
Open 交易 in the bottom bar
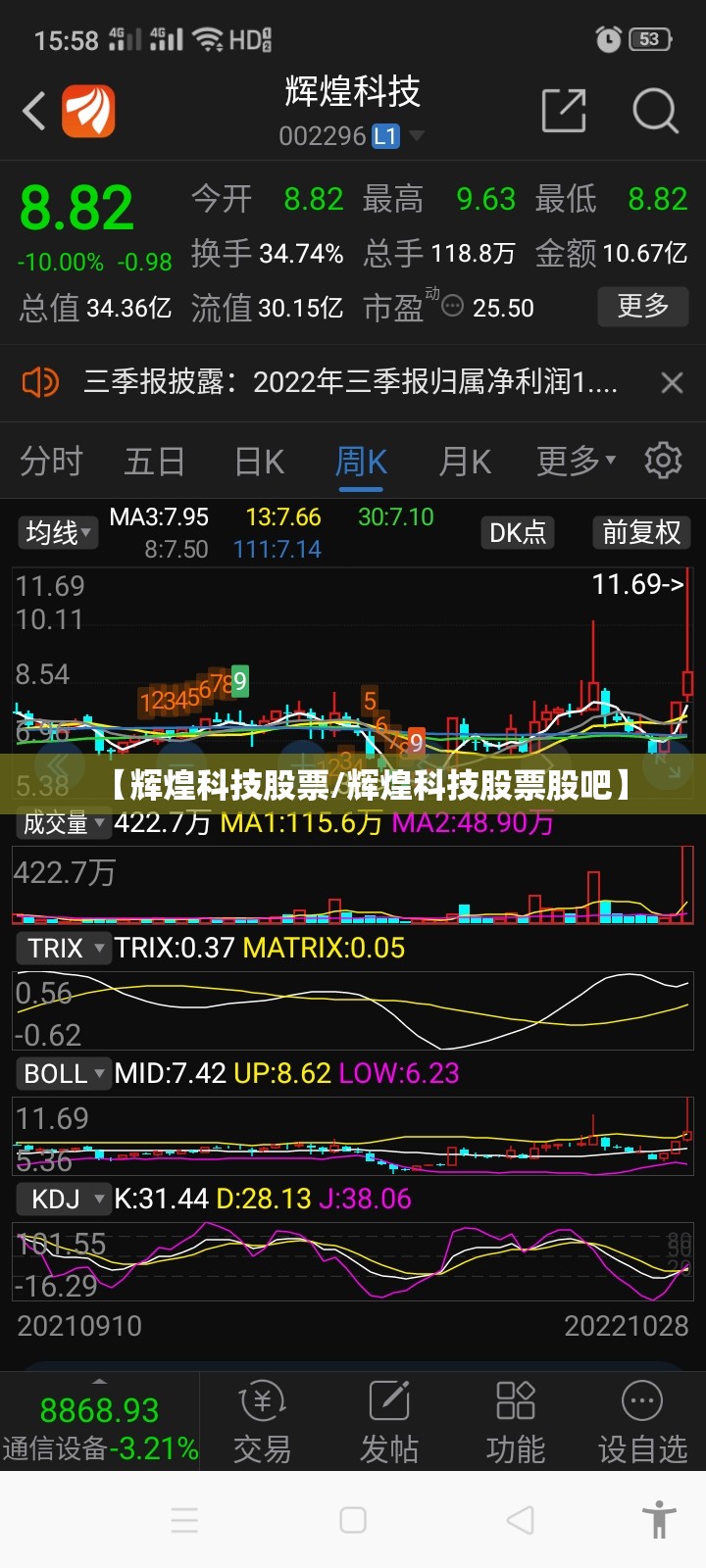(262, 1423)
